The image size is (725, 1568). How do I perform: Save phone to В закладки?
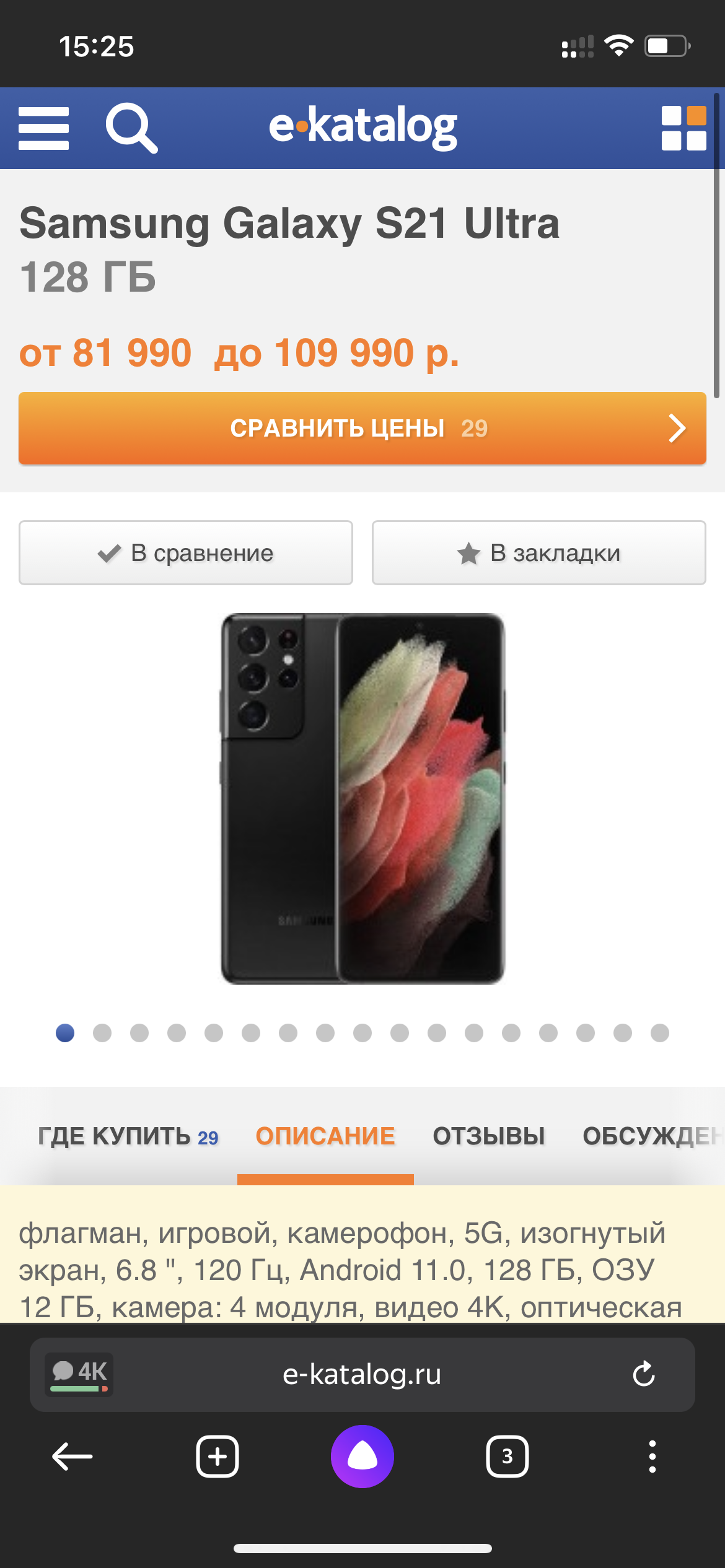(538, 553)
